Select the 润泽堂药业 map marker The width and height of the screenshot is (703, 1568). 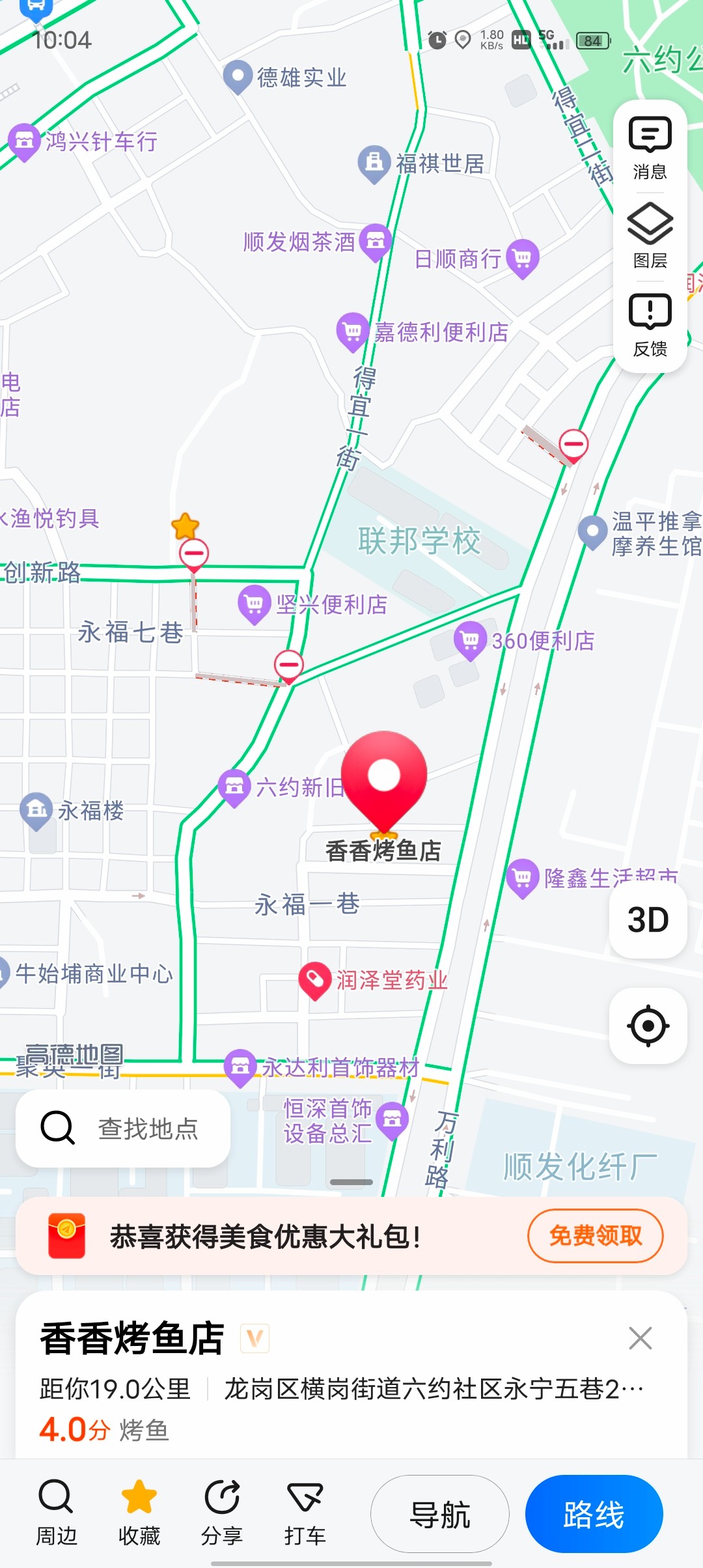tap(315, 980)
